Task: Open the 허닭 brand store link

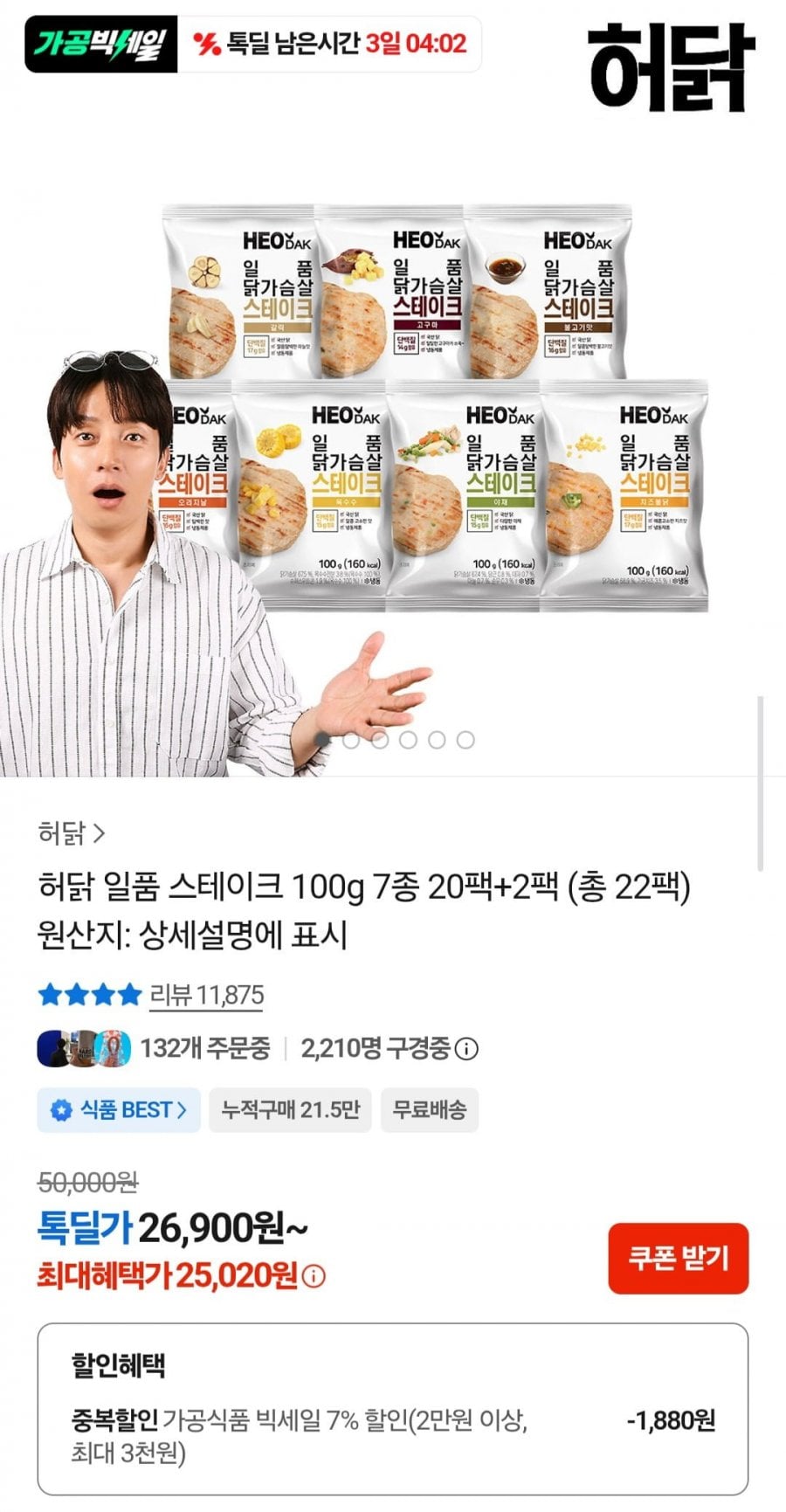Action: (72, 833)
